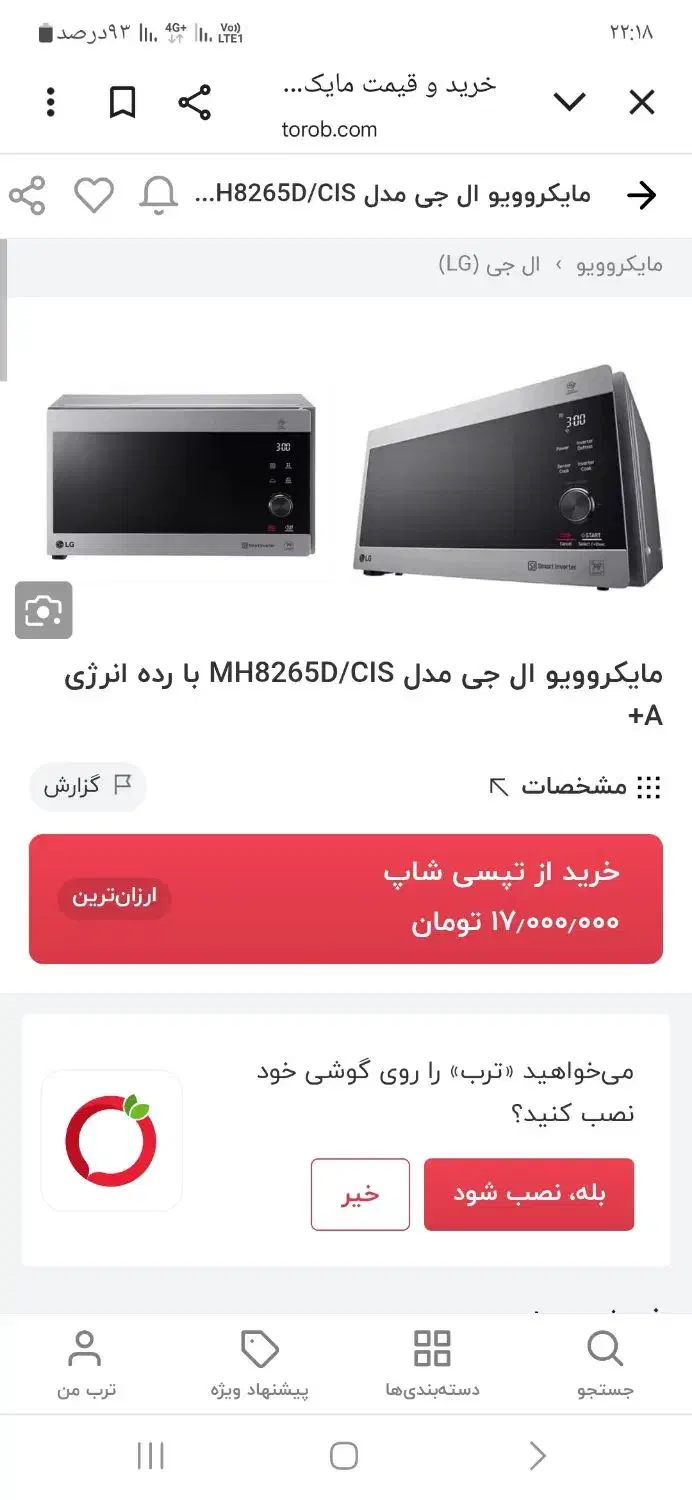Buy from تپسی شاپ for 17,000,000 تومان

346,899
